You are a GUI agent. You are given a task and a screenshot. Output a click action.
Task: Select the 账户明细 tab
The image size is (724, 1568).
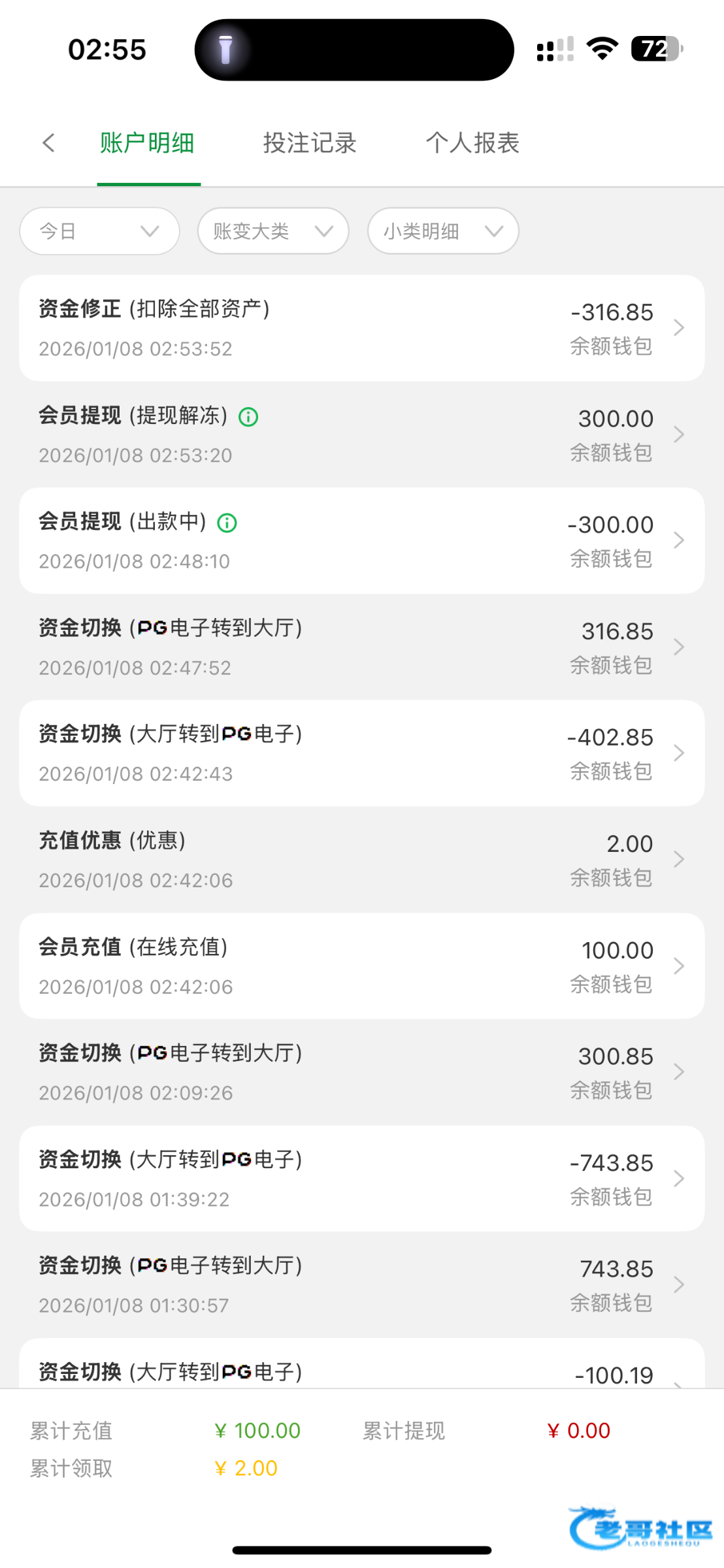(147, 143)
